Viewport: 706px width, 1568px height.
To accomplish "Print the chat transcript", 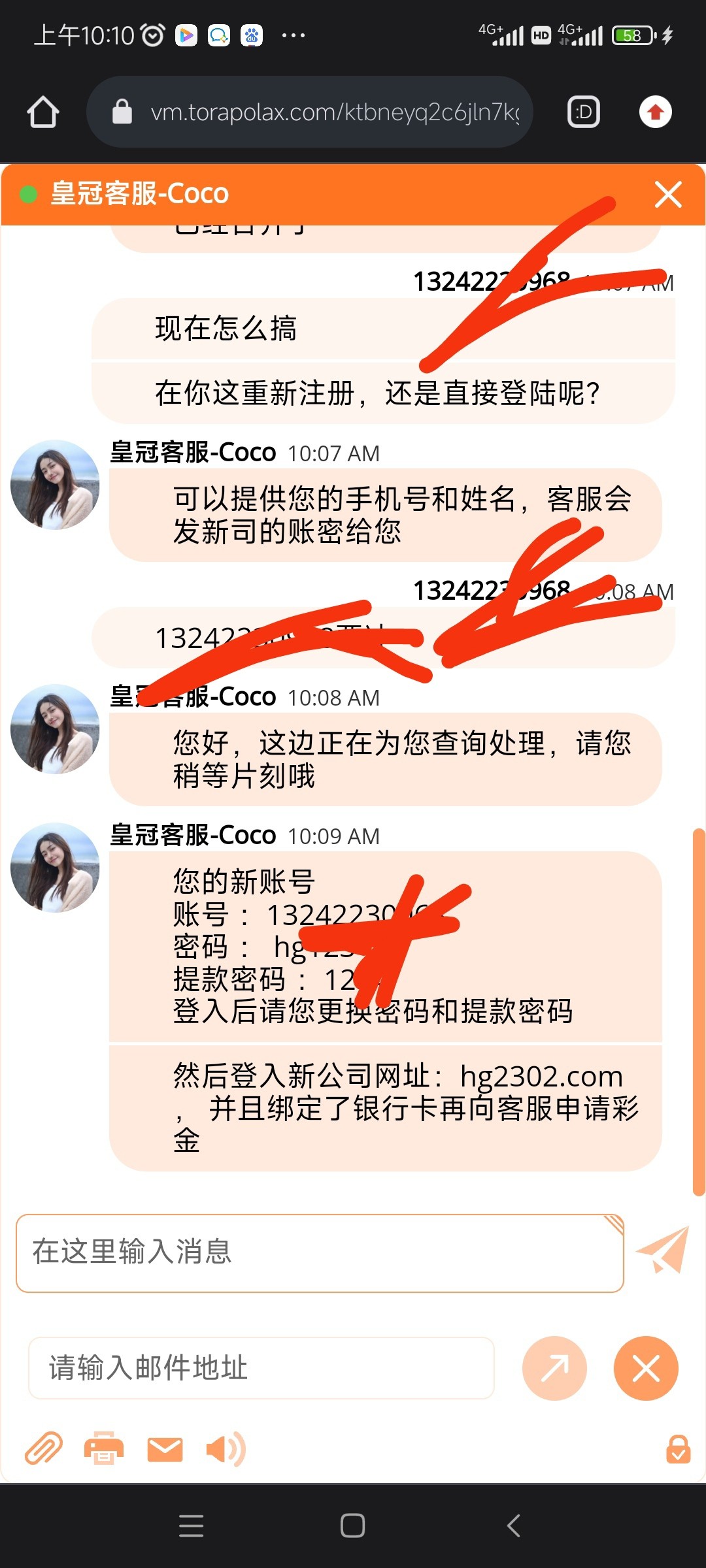I will pos(103,1448).
